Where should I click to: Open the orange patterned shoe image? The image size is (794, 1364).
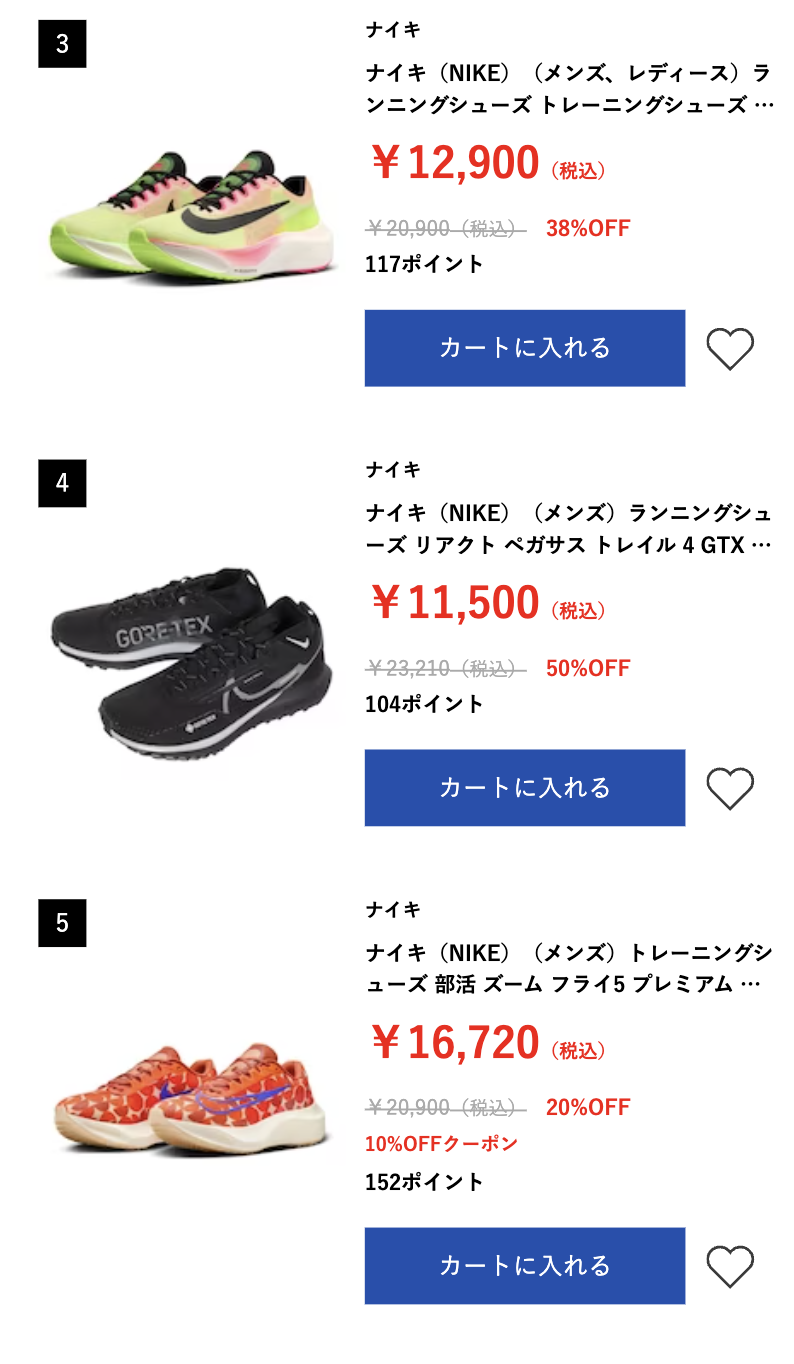(x=192, y=1098)
